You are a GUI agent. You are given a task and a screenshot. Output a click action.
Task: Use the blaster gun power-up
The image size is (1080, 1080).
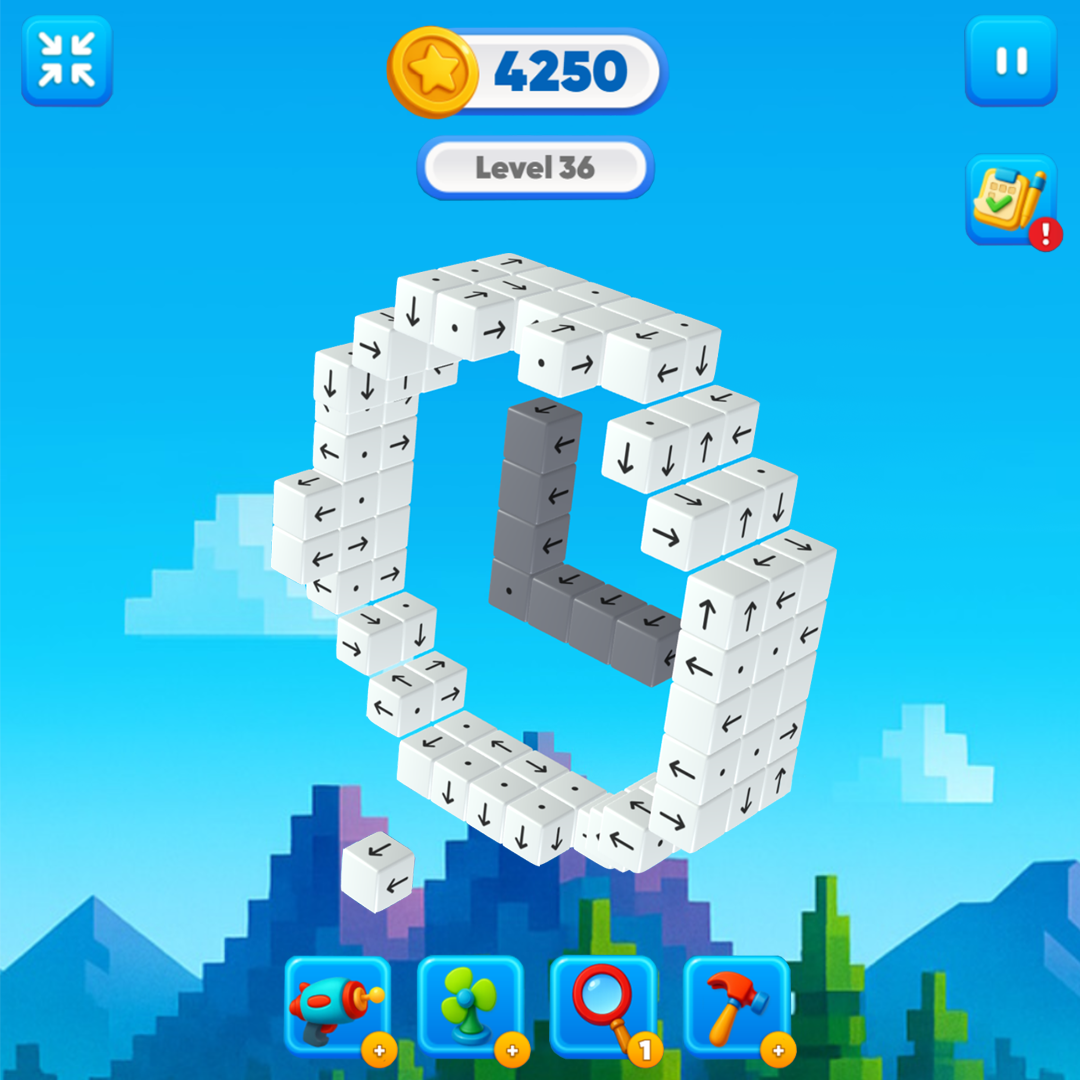337,1006
